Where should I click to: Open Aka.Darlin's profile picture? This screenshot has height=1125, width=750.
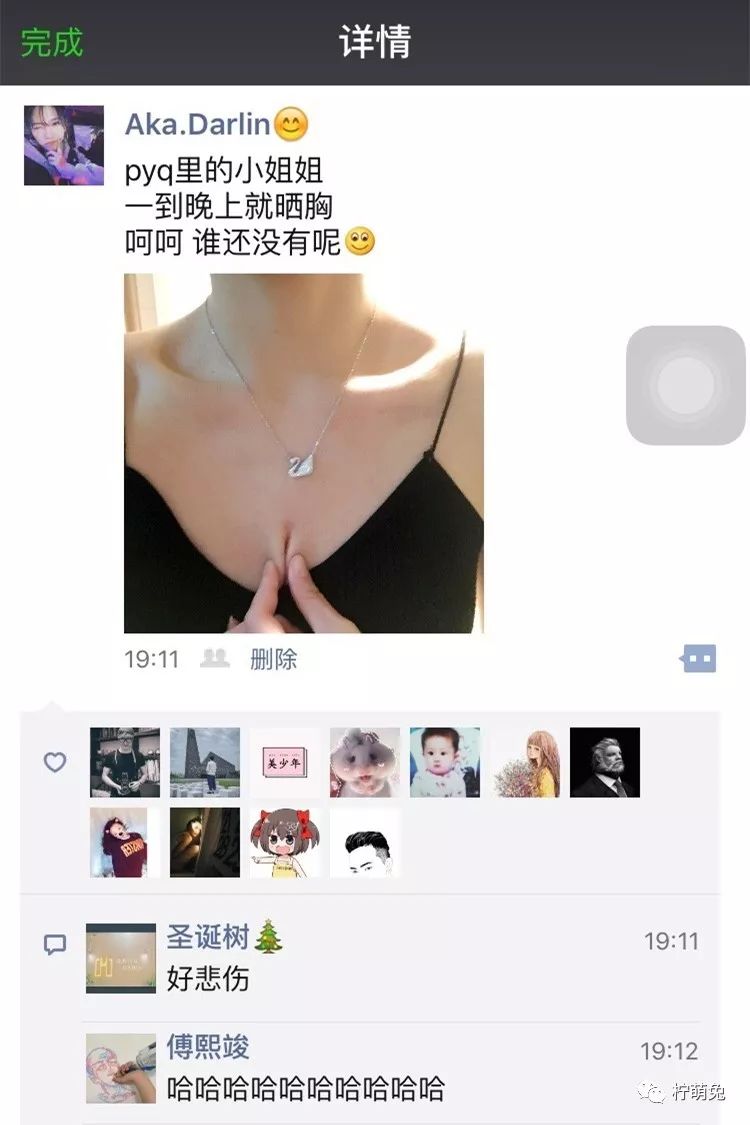[64, 146]
